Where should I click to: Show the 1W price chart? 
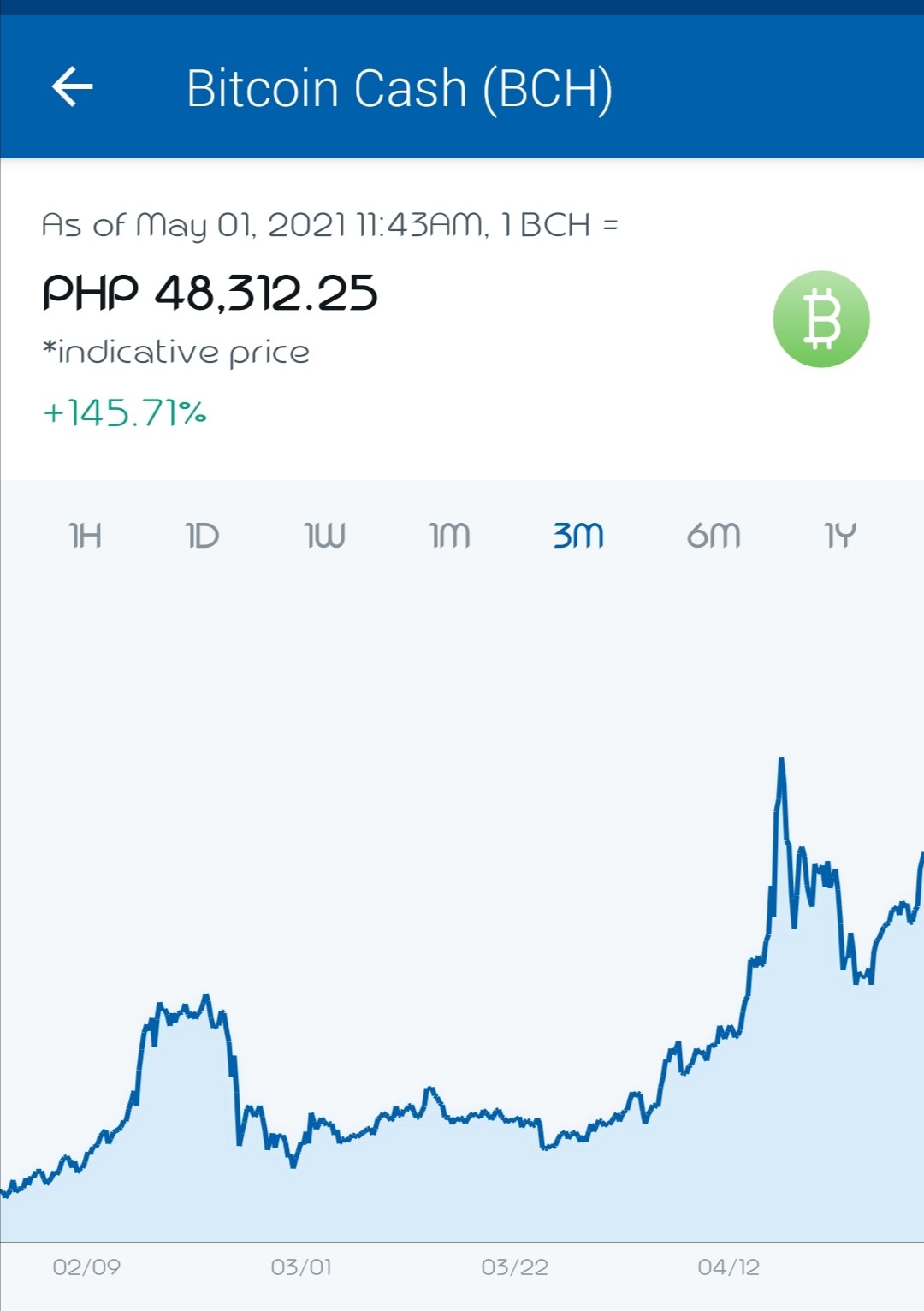coord(325,536)
